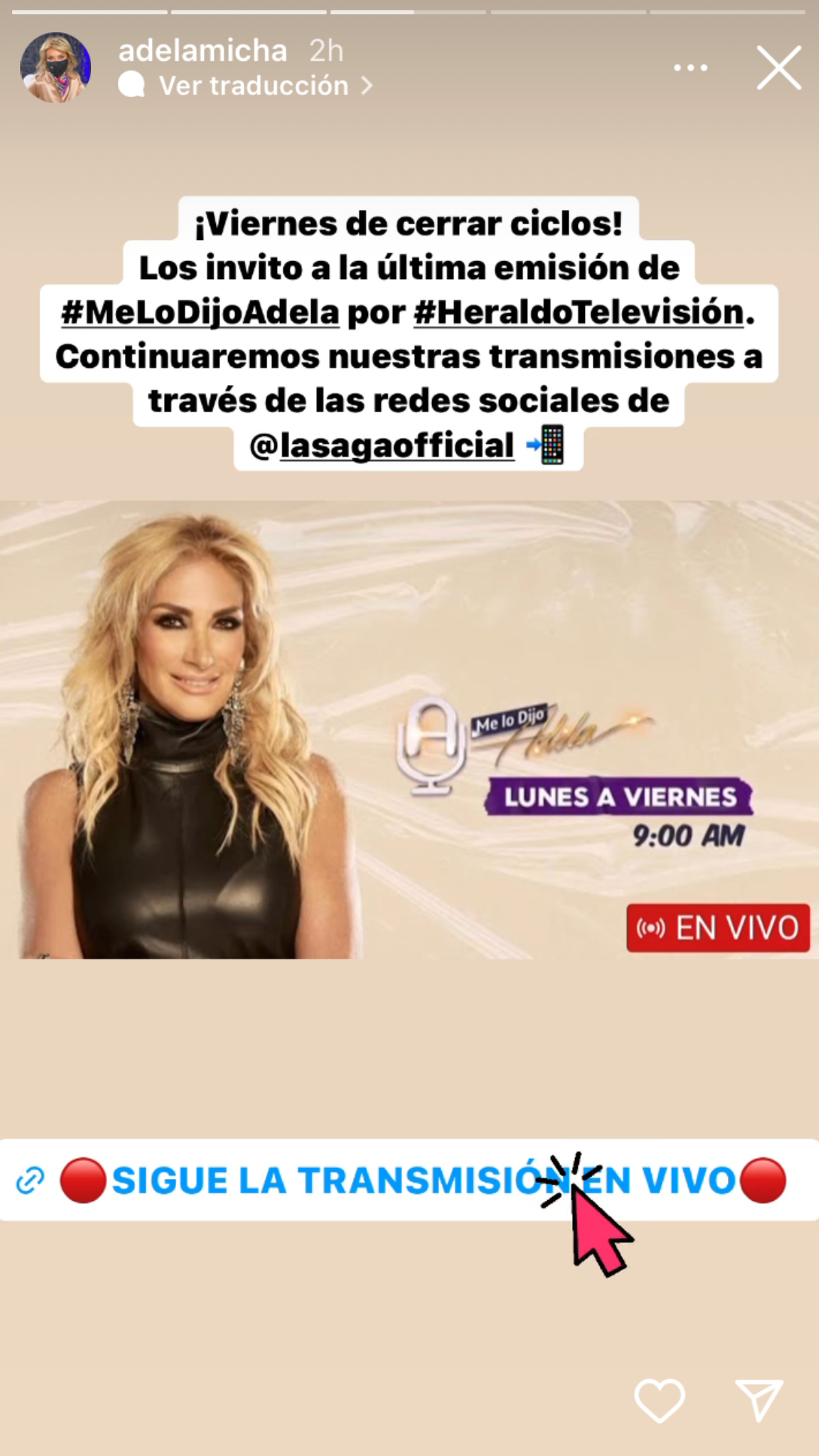The height and width of the screenshot is (1456, 819).
Task: Click the phone emoji after @lasagaofficial
Action: click(x=555, y=445)
